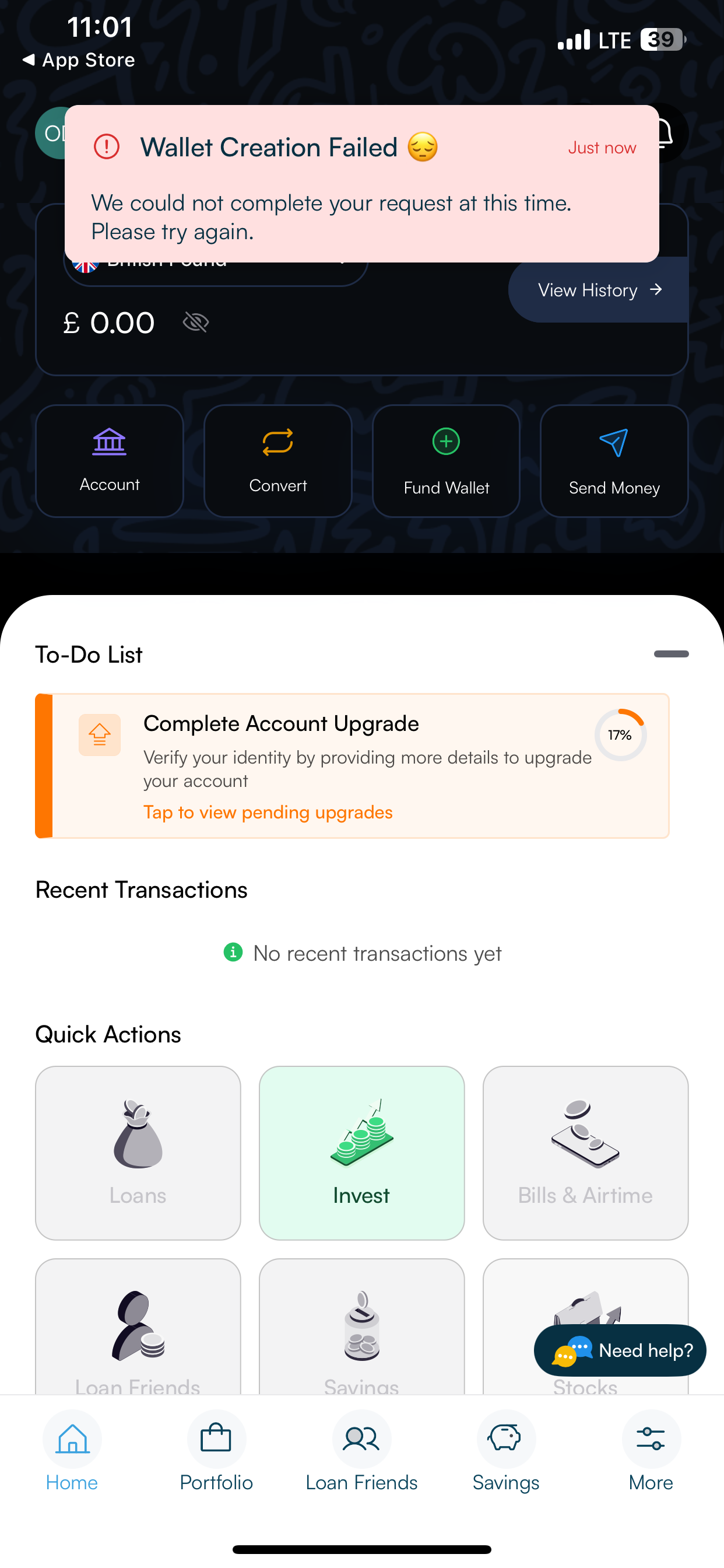The height and width of the screenshot is (1568, 724).
Task: Dismiss the Wallet Creation Failed alert
Action: [x=361, y=183]
